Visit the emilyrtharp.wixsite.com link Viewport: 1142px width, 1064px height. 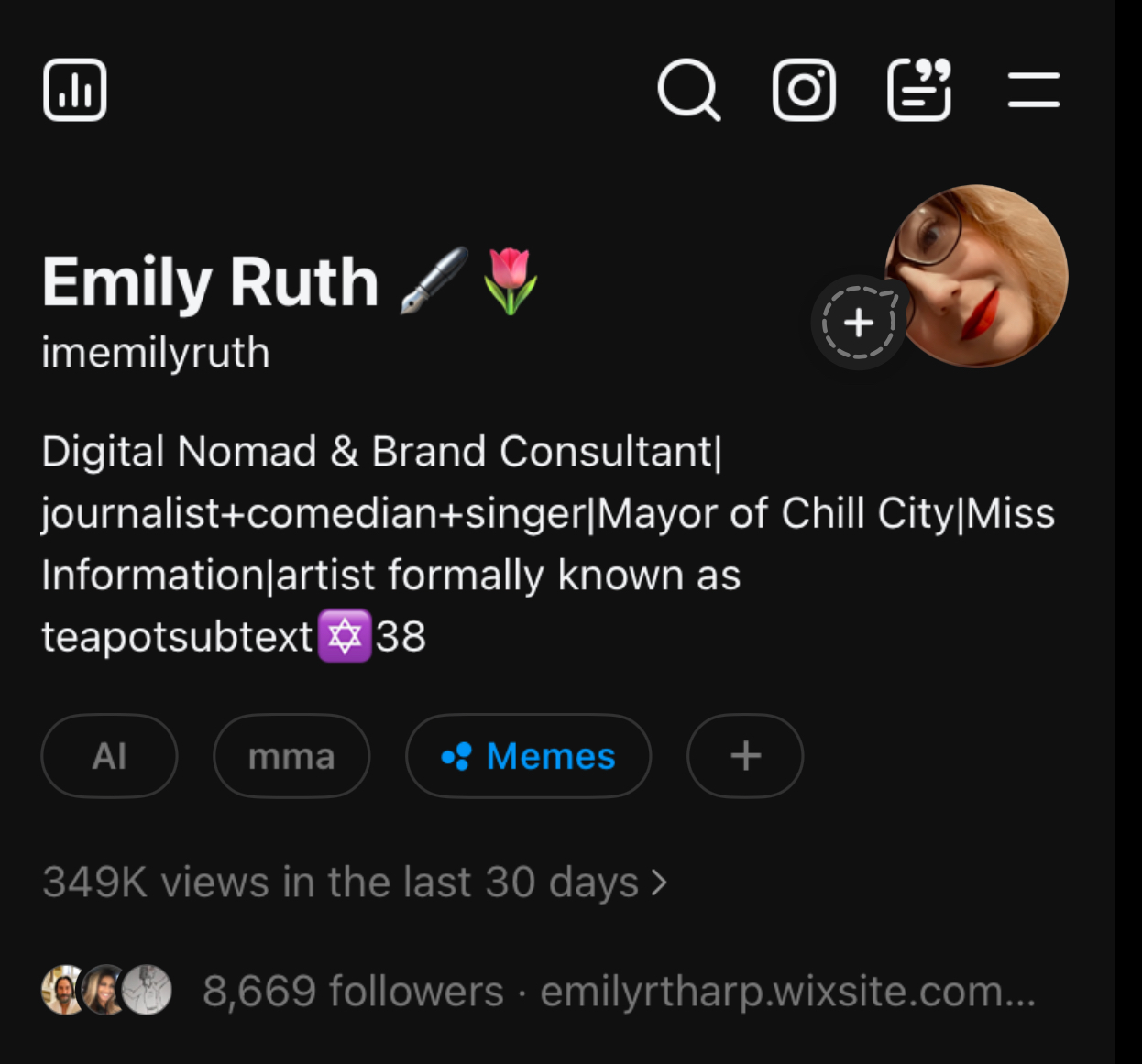coord(787,991)
